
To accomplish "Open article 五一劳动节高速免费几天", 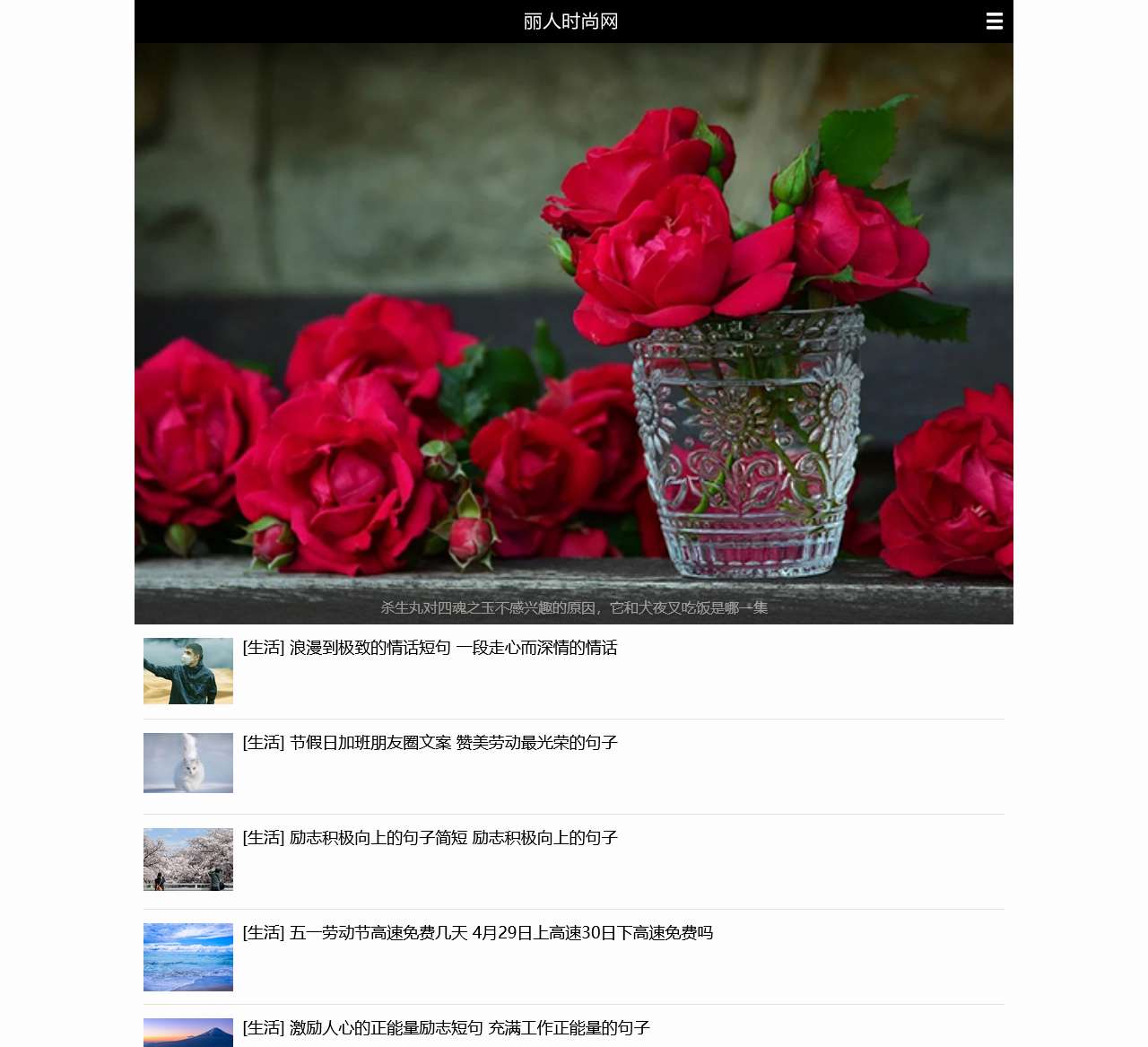I will pos(477,933).
